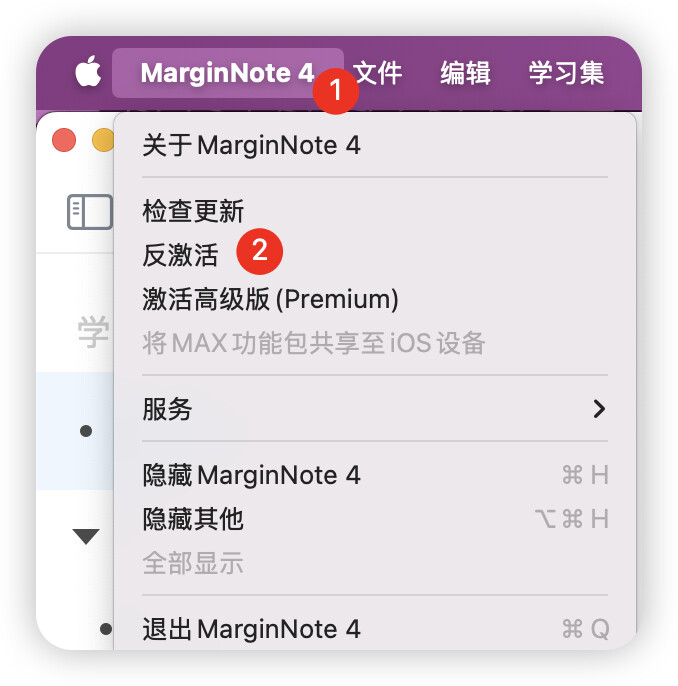The height and width of the screenshot is (686, 678).
Task: Choose 激活高级版 (Premium)
Action: [375, 299]
